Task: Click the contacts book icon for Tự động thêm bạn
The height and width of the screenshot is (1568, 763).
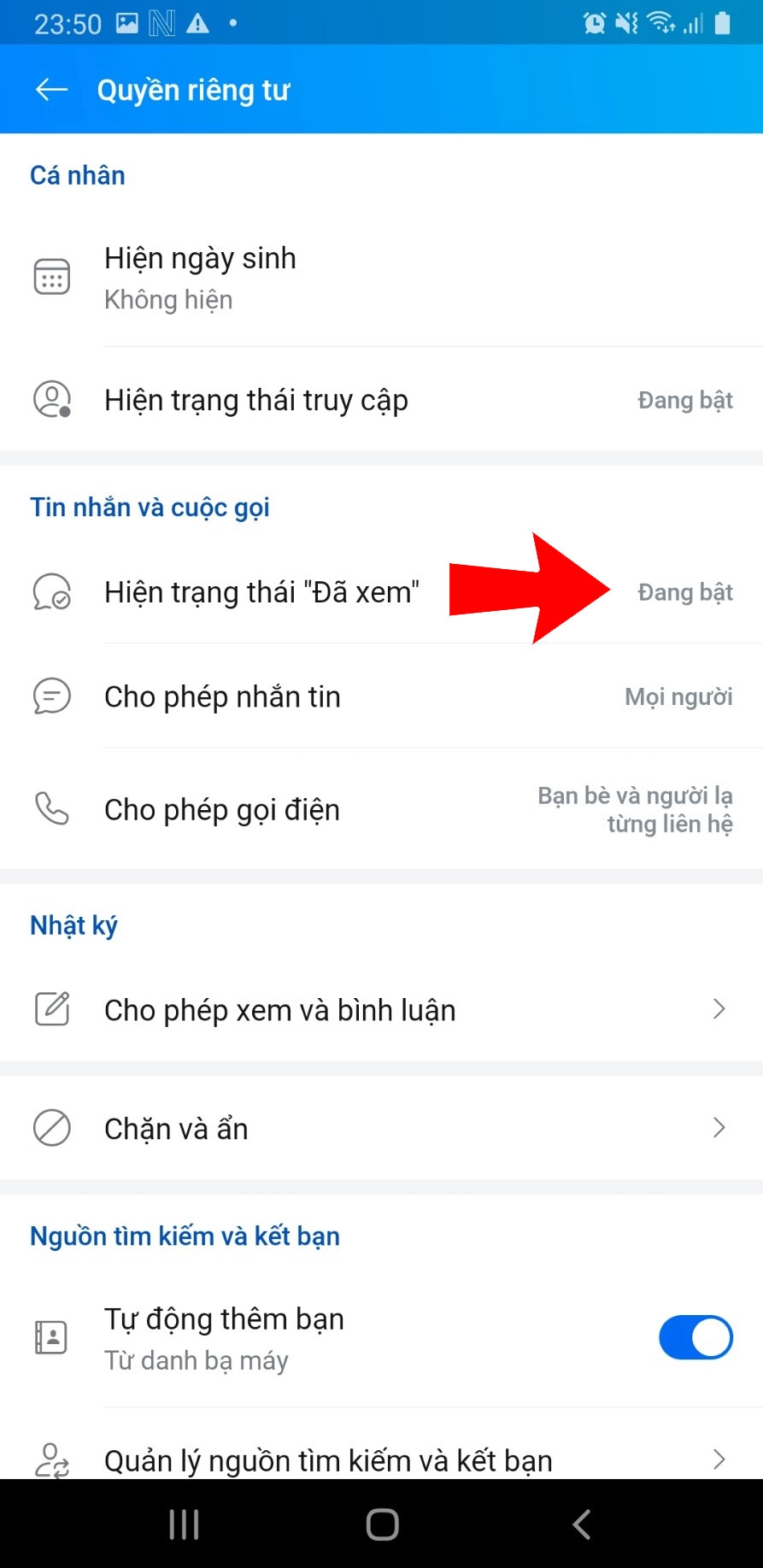Action: tap(51, 1337)
